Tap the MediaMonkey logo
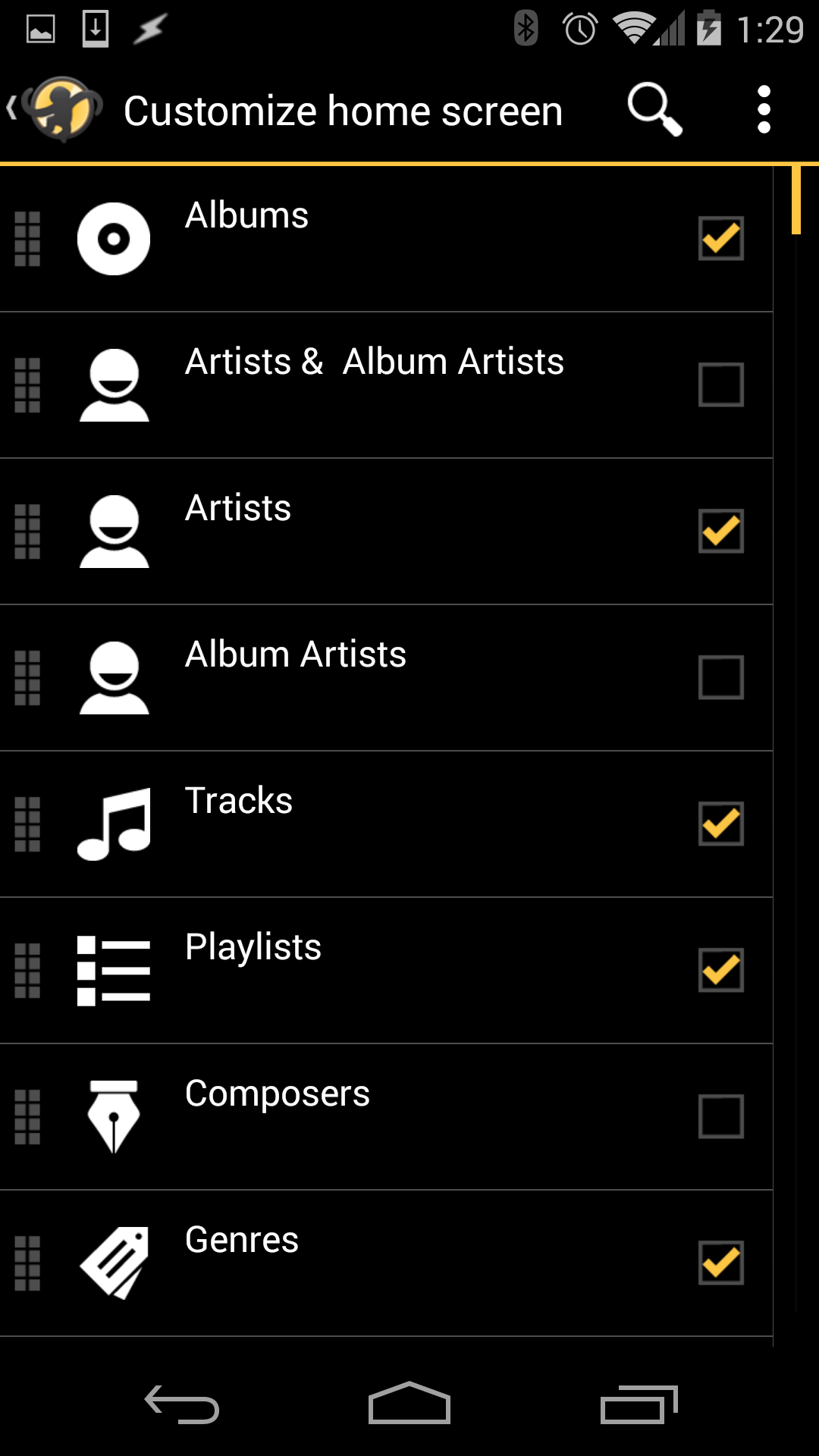Image resolution: width=819 pixels, height=1456 pixels. pos(59,108)
